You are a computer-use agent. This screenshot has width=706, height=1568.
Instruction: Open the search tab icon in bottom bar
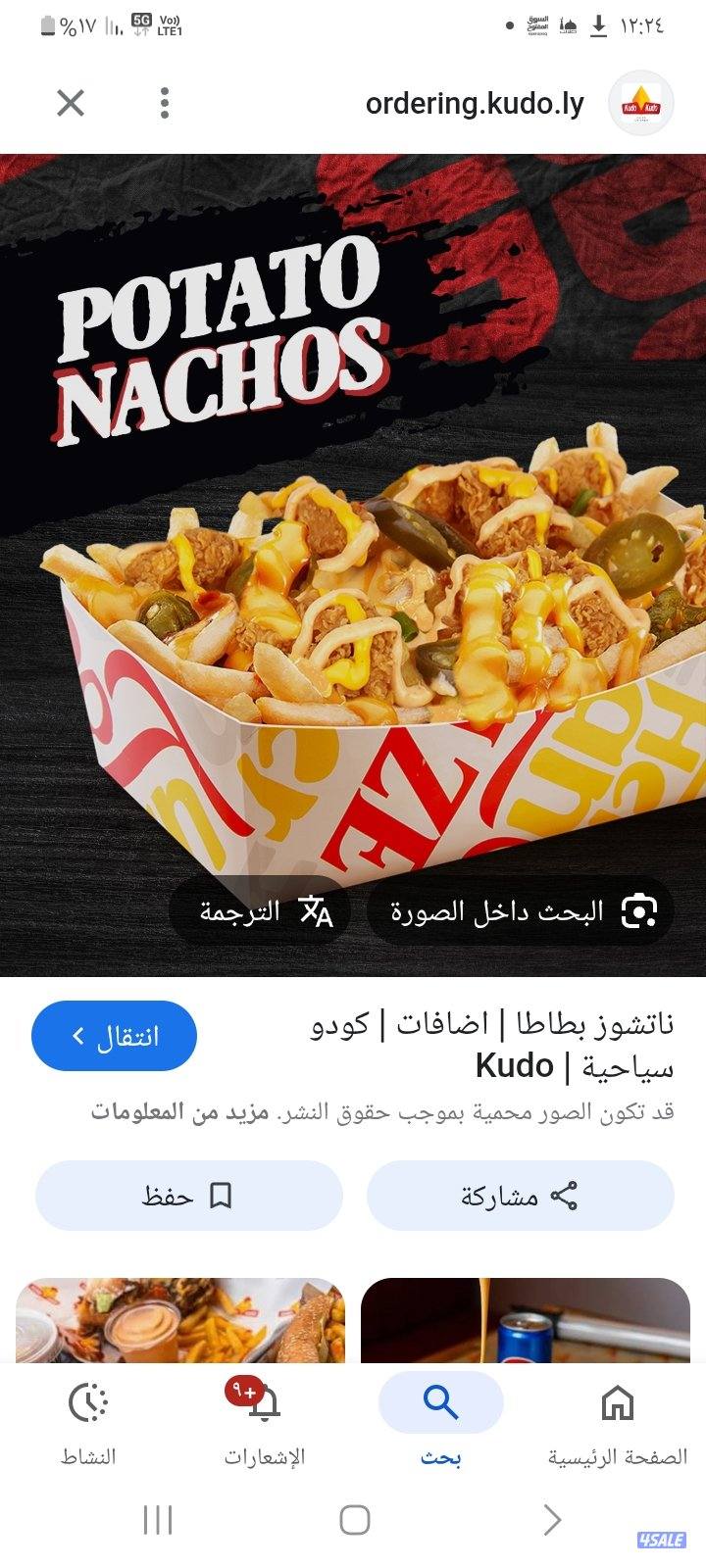(440, 1401)
